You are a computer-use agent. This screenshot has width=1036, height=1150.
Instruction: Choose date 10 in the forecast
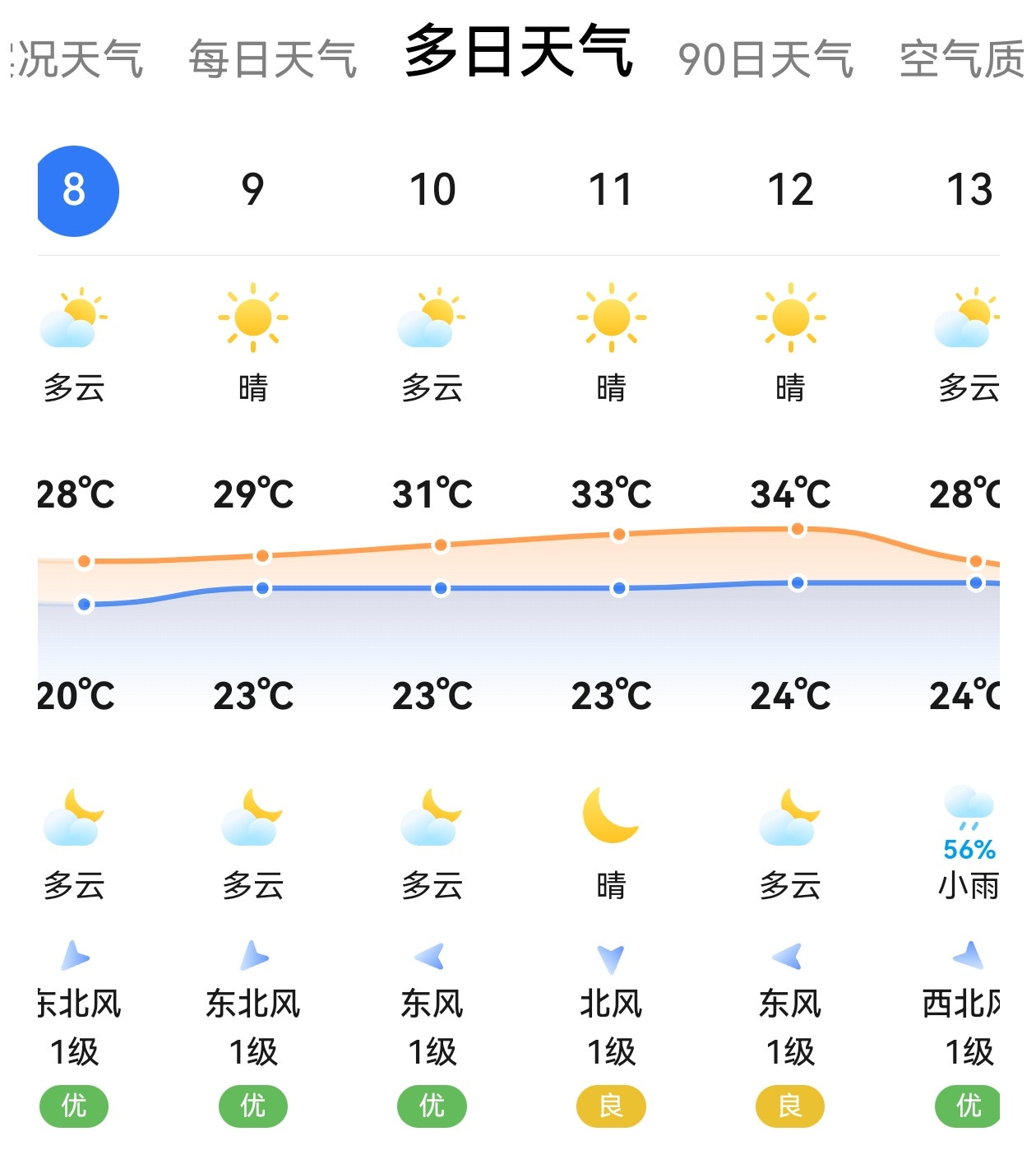click(x=432, y=191)
